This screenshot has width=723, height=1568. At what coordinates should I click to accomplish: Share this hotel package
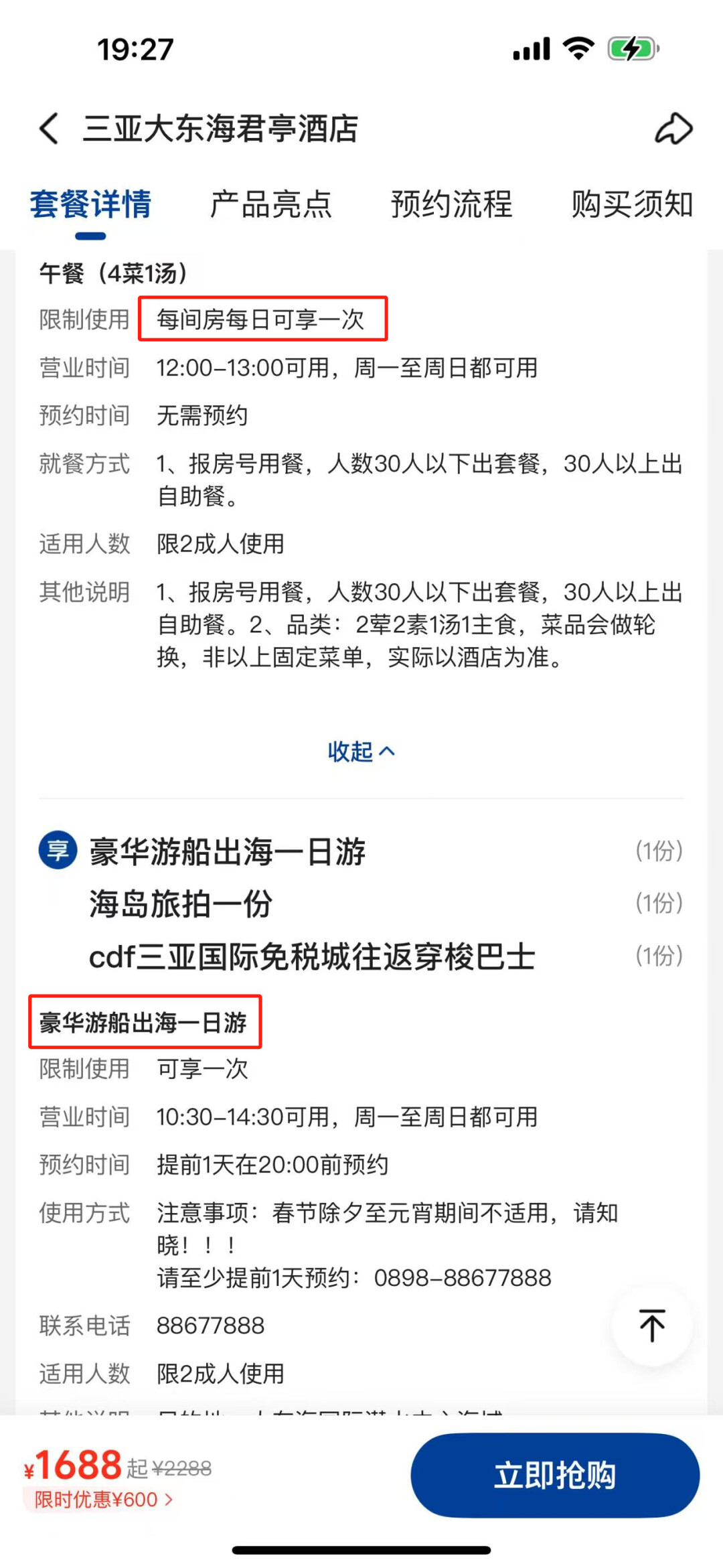[x=673, y=128]
